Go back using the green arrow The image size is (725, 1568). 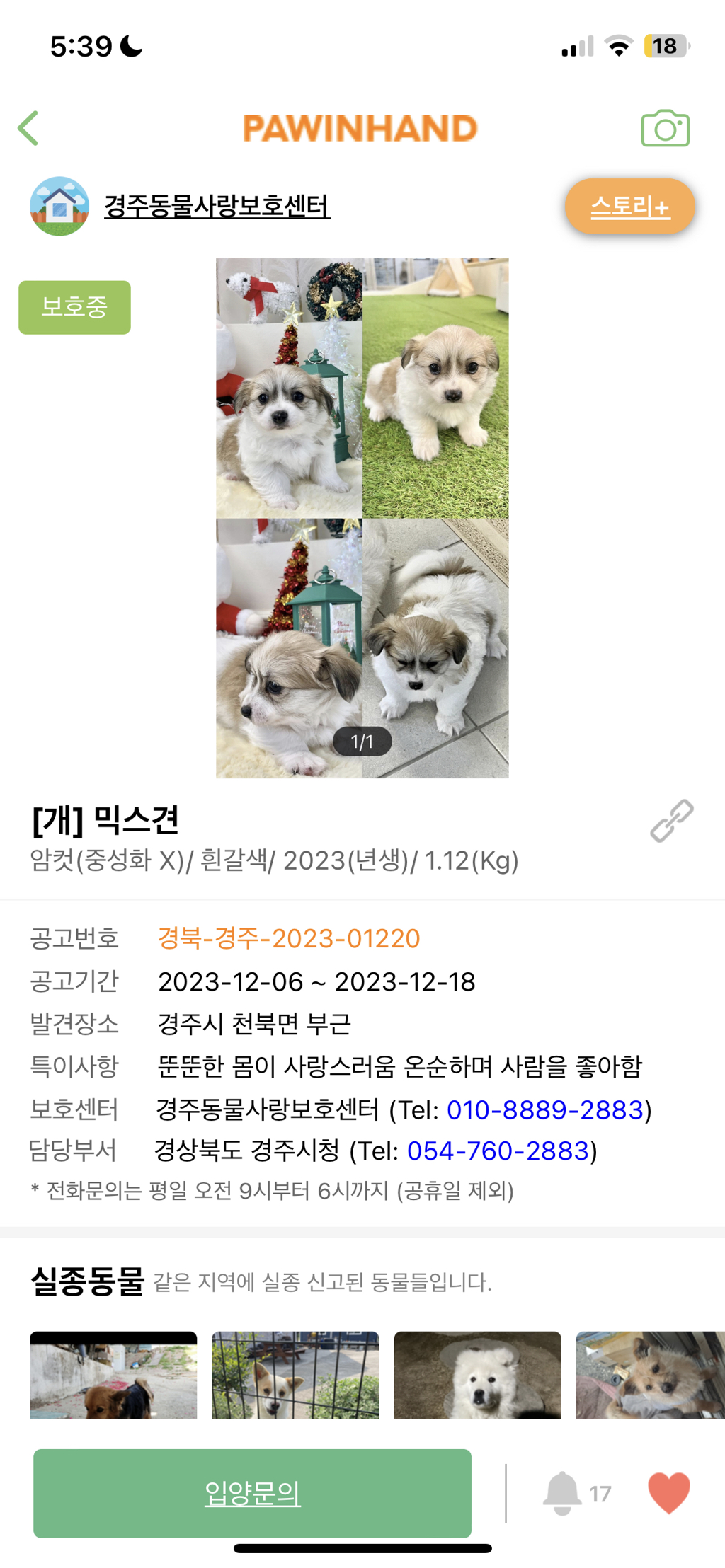point(28,128)
